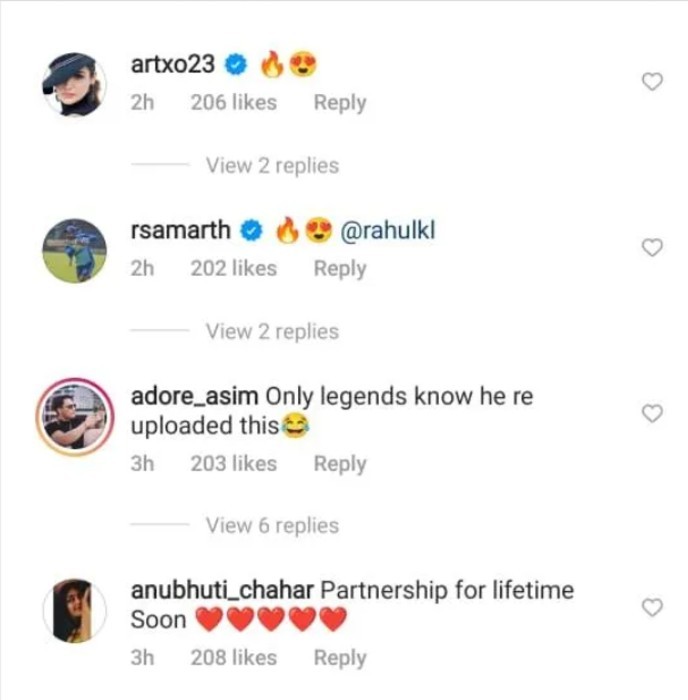Open the @rahulkl mention link
This screenshot has height=700, width=688.
(388, 231)
